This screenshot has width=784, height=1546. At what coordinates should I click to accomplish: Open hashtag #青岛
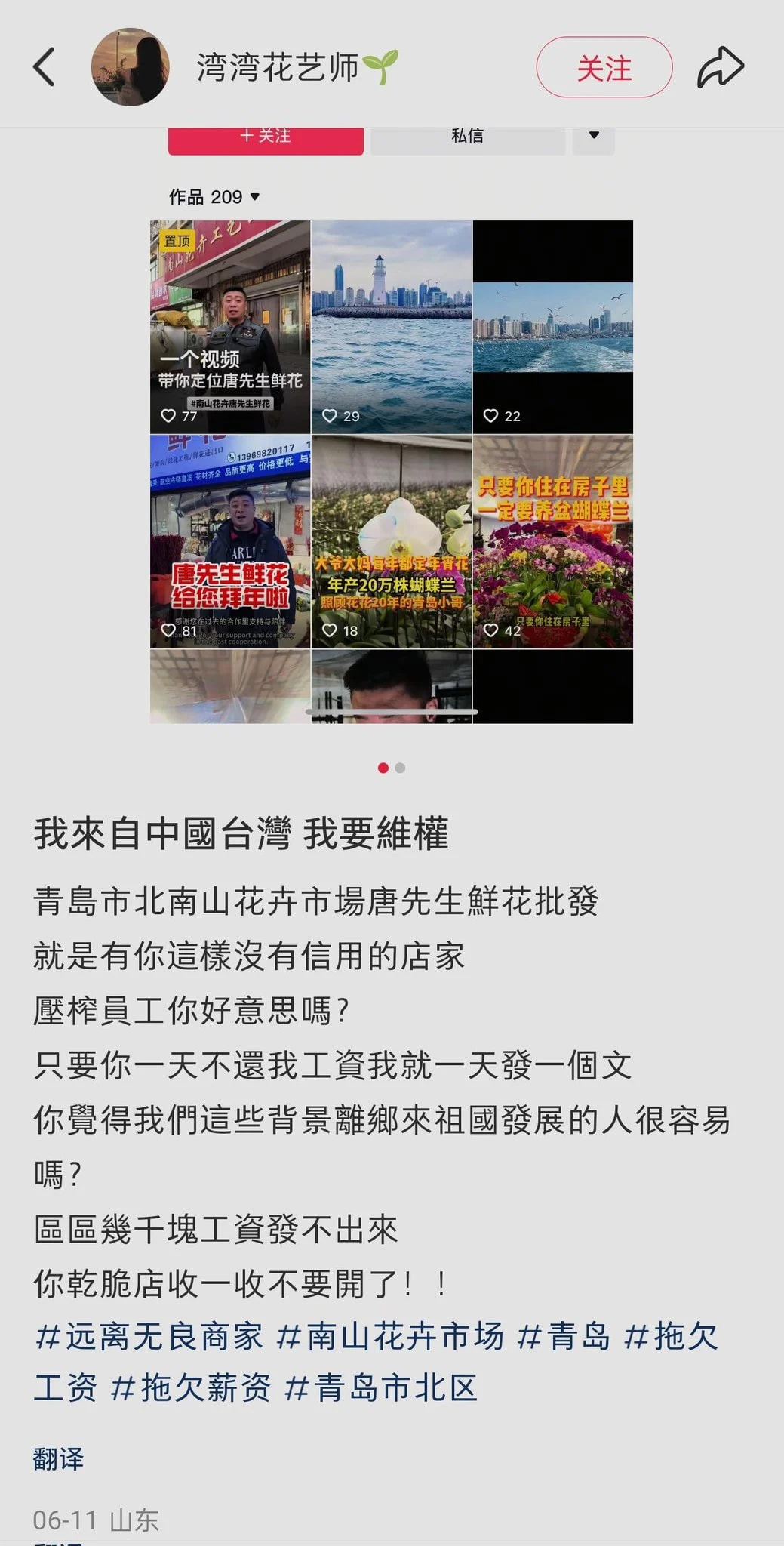click(564, 1336)
